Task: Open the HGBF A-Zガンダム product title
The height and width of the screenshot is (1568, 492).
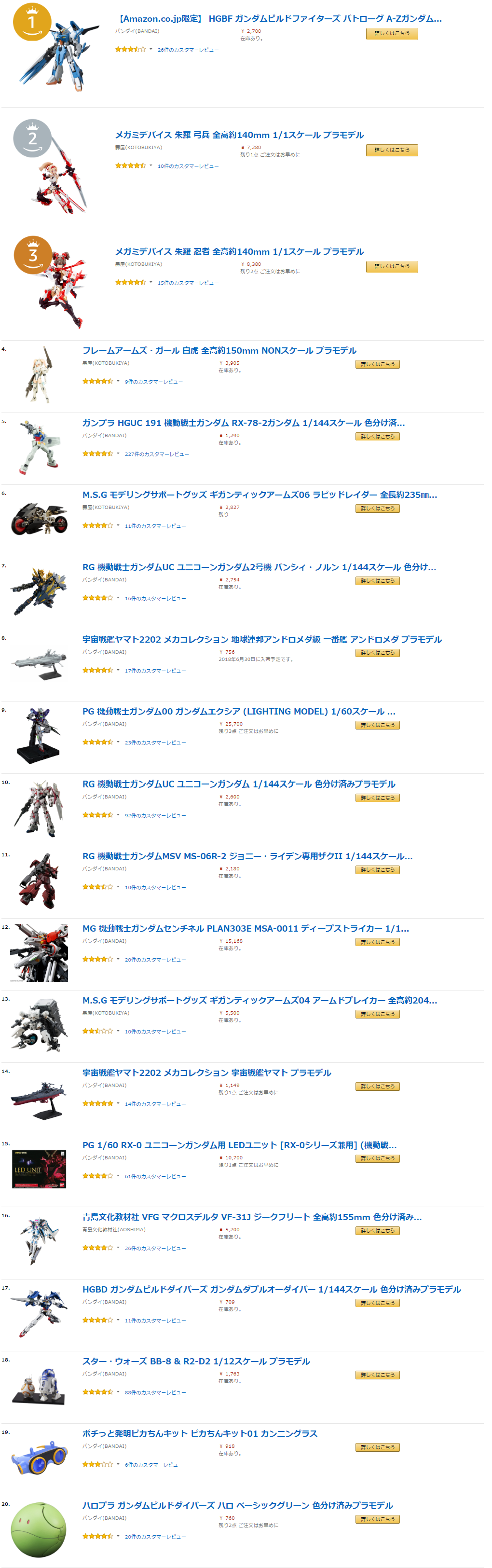Action: [x=279, y=19]
